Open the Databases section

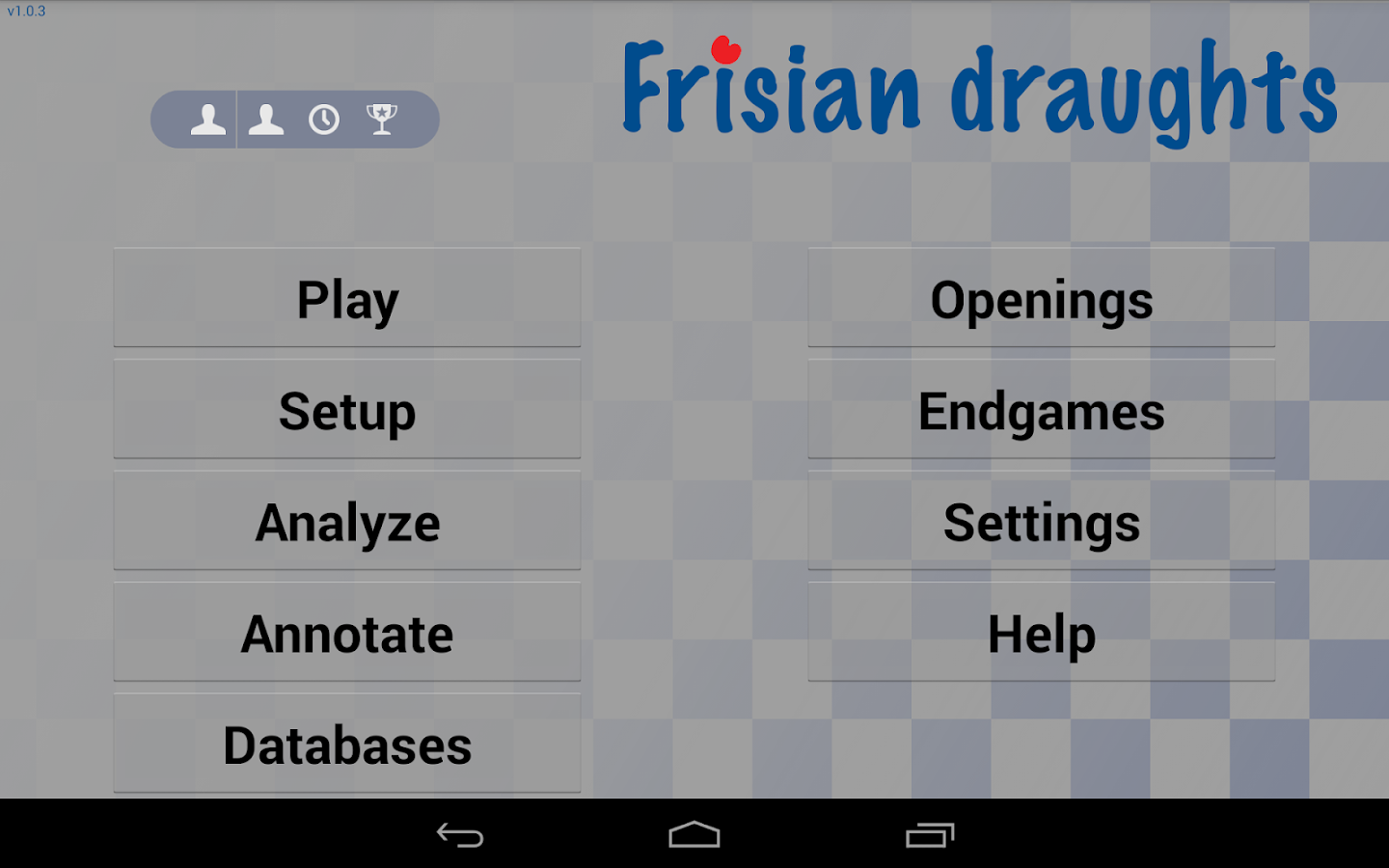coord(347,745)
